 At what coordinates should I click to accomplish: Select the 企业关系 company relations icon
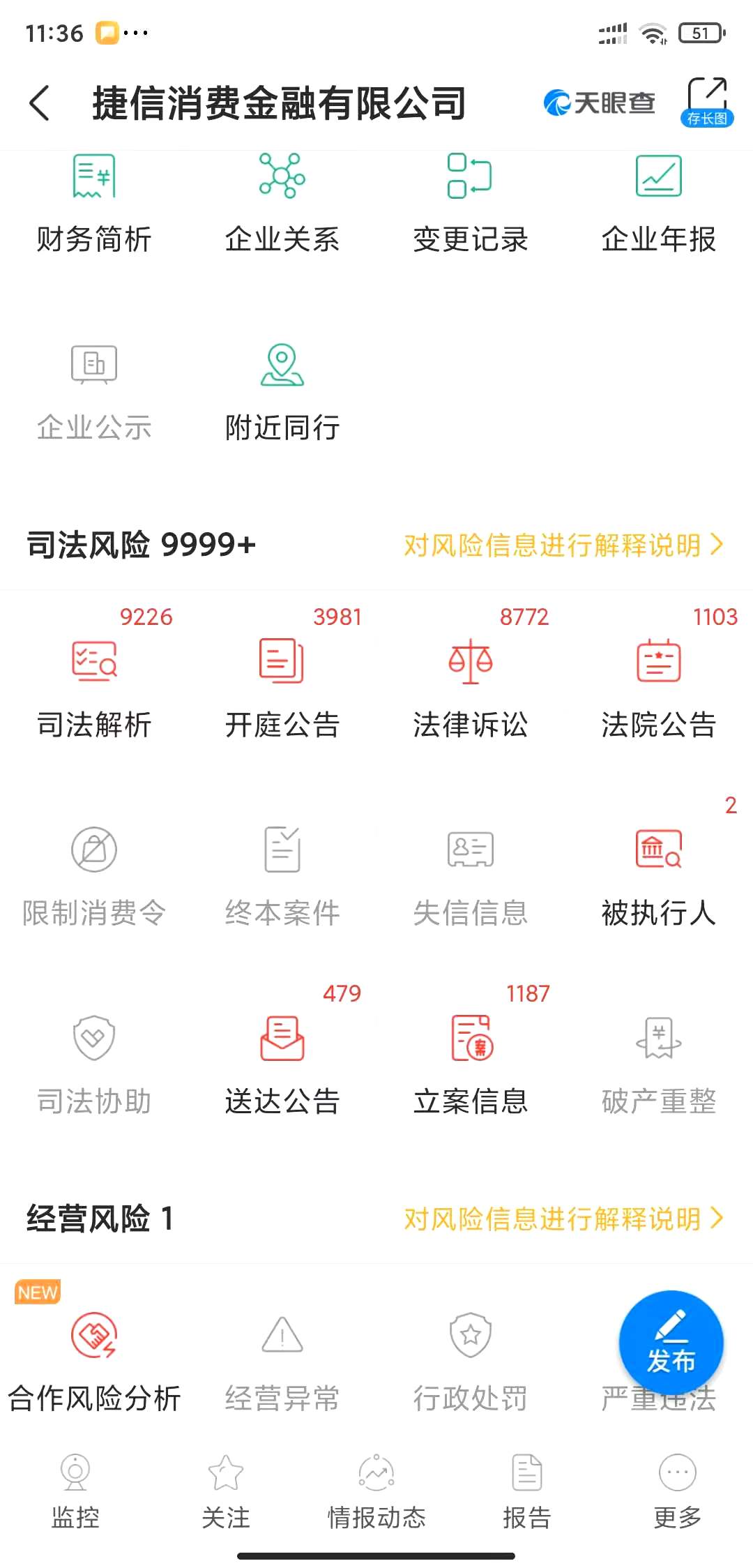[282, 202]
